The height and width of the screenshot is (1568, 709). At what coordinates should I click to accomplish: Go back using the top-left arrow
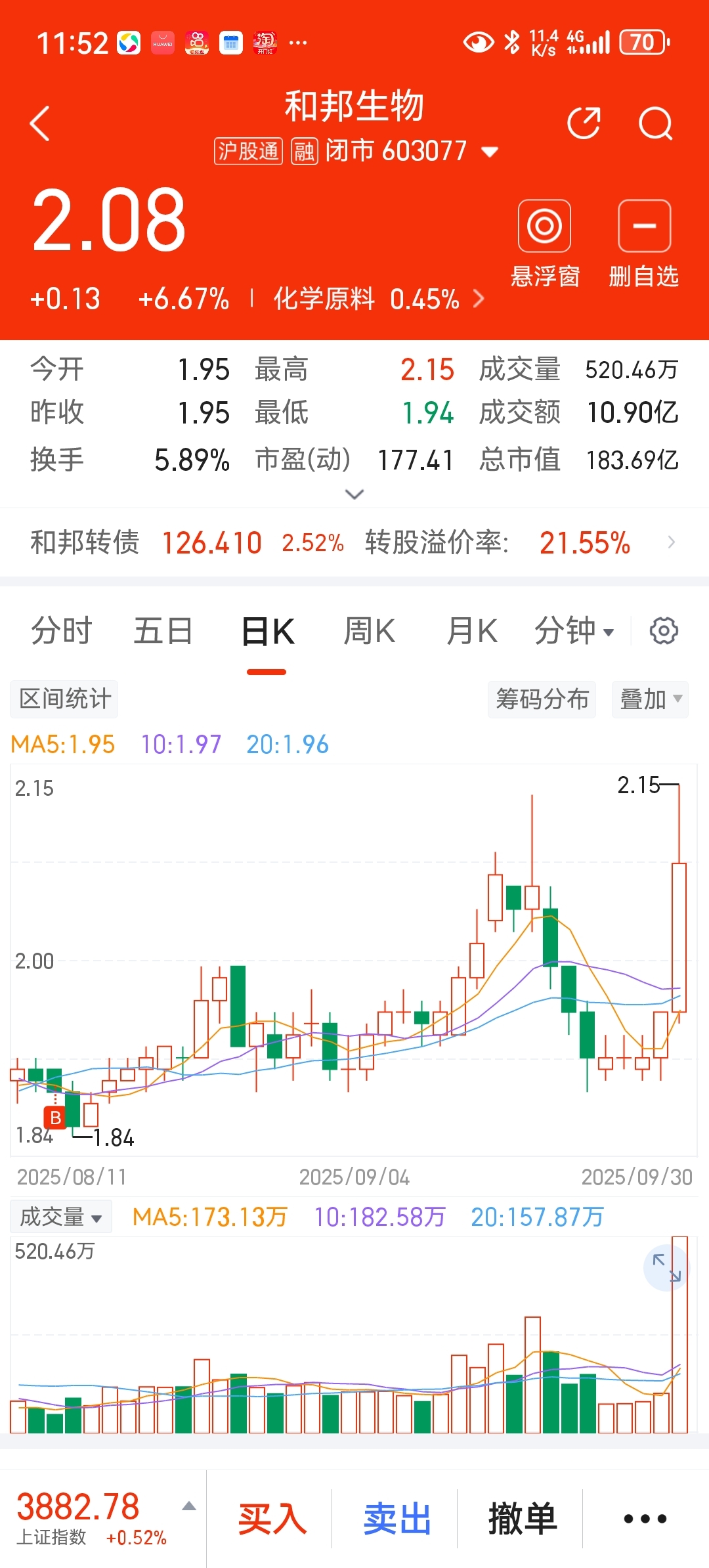(41, 123)
